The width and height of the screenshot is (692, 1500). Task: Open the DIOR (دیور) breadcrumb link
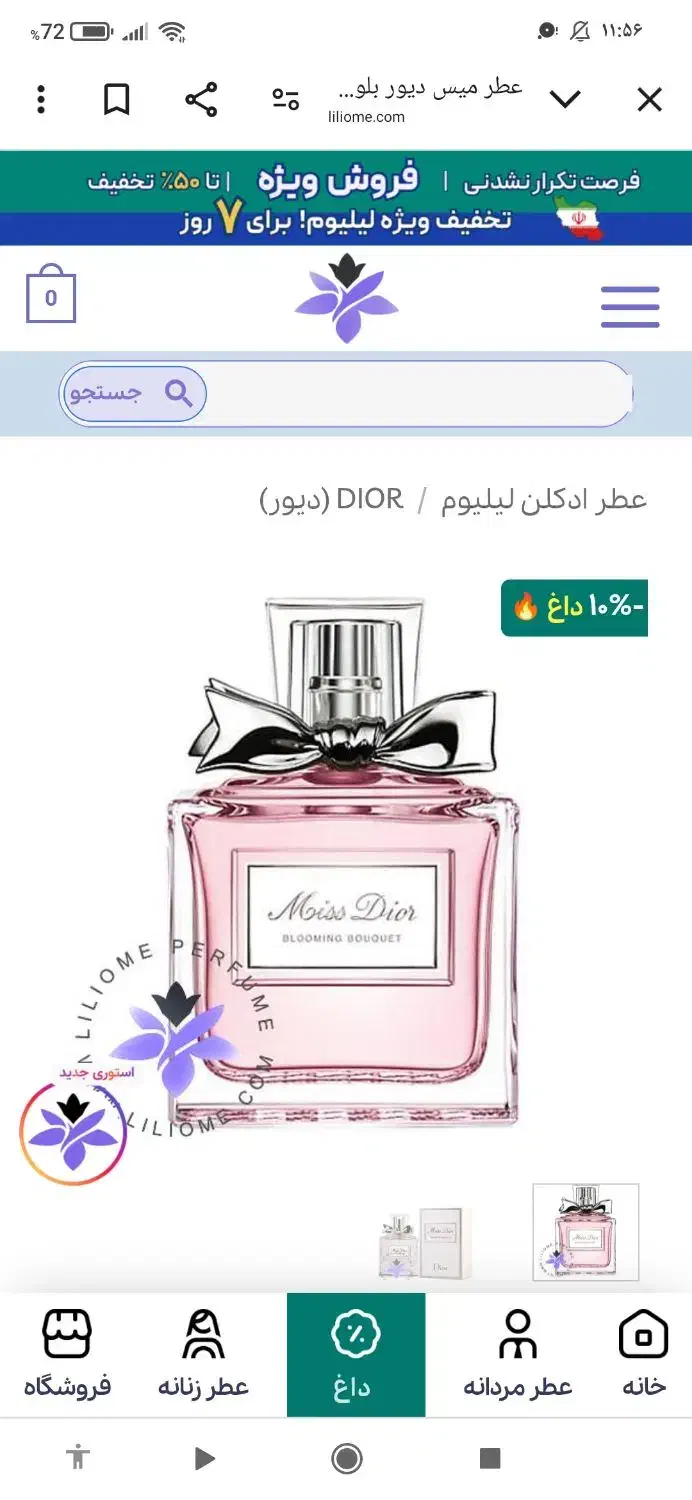click(332, 499)
